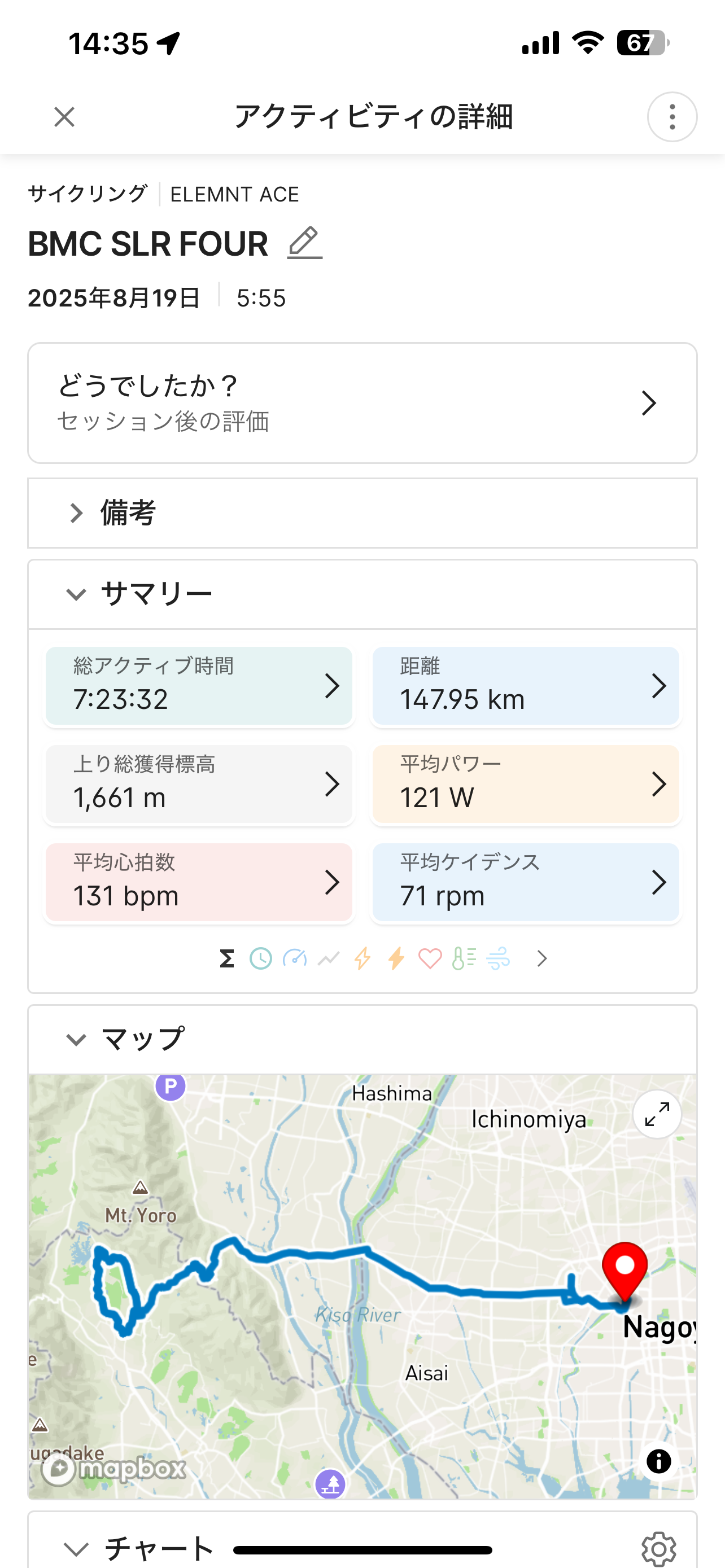Open the 距離 147.95 km card

[525, 686]
